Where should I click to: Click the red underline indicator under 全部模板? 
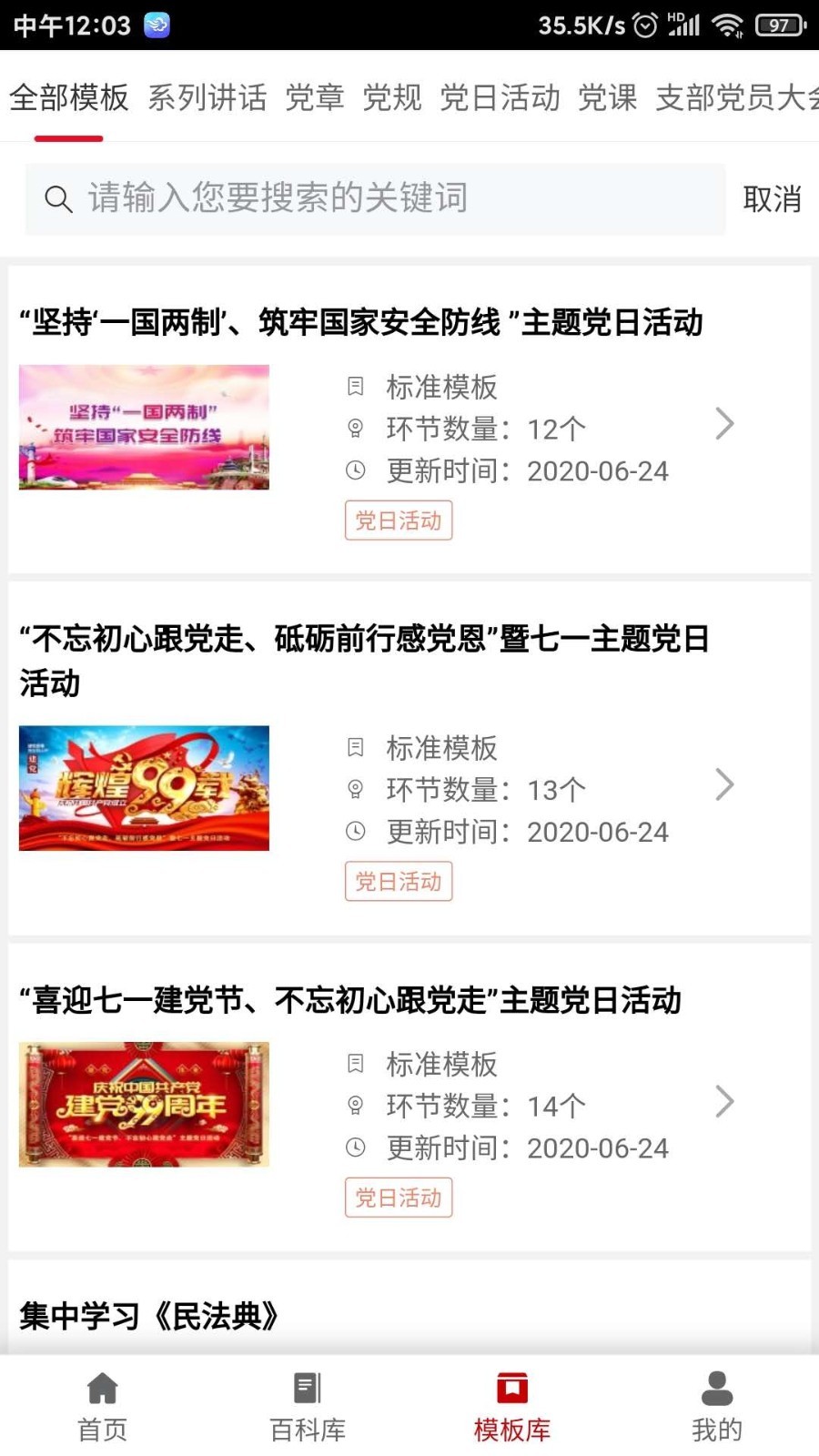(69, 138)
